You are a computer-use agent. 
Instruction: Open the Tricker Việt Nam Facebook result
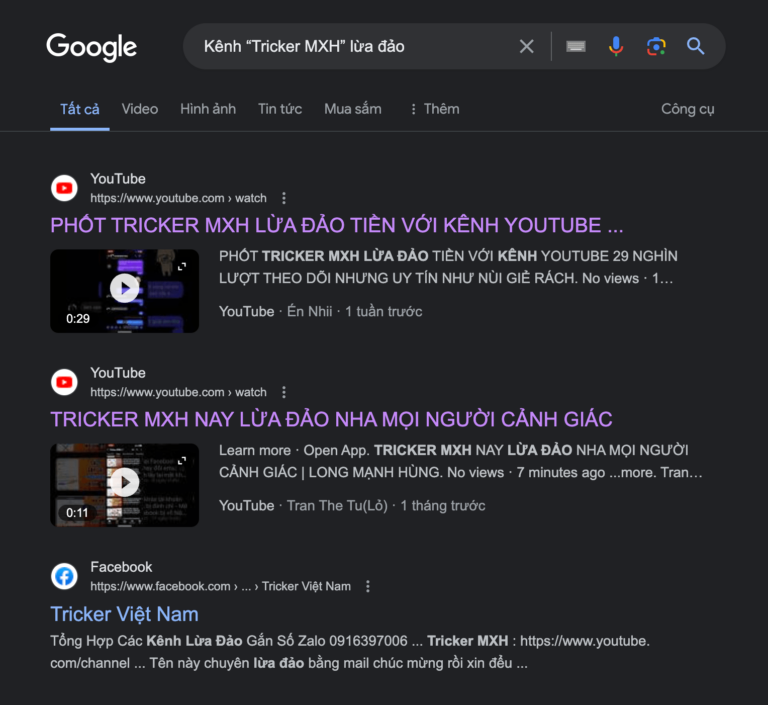124,614
